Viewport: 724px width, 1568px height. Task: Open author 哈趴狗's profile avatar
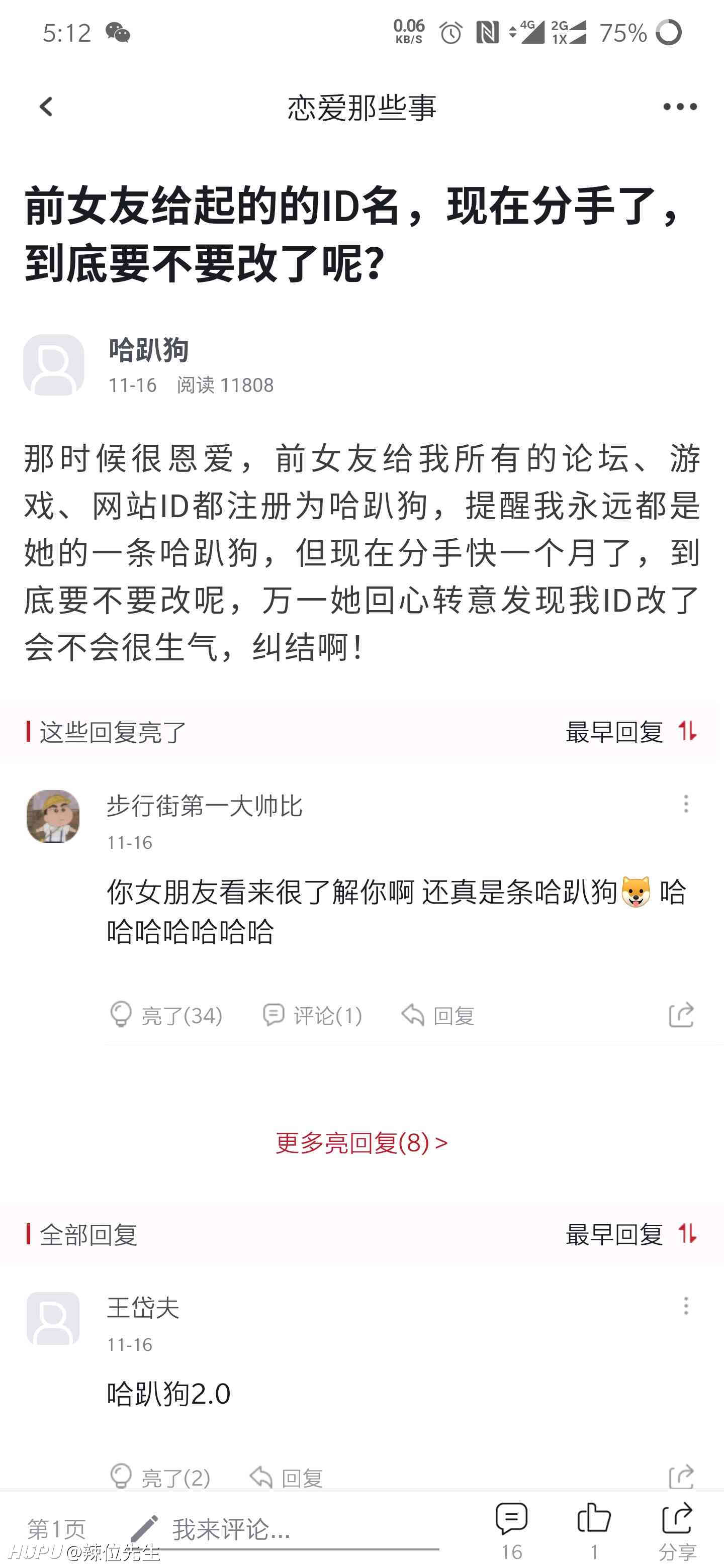coord(54,364)
